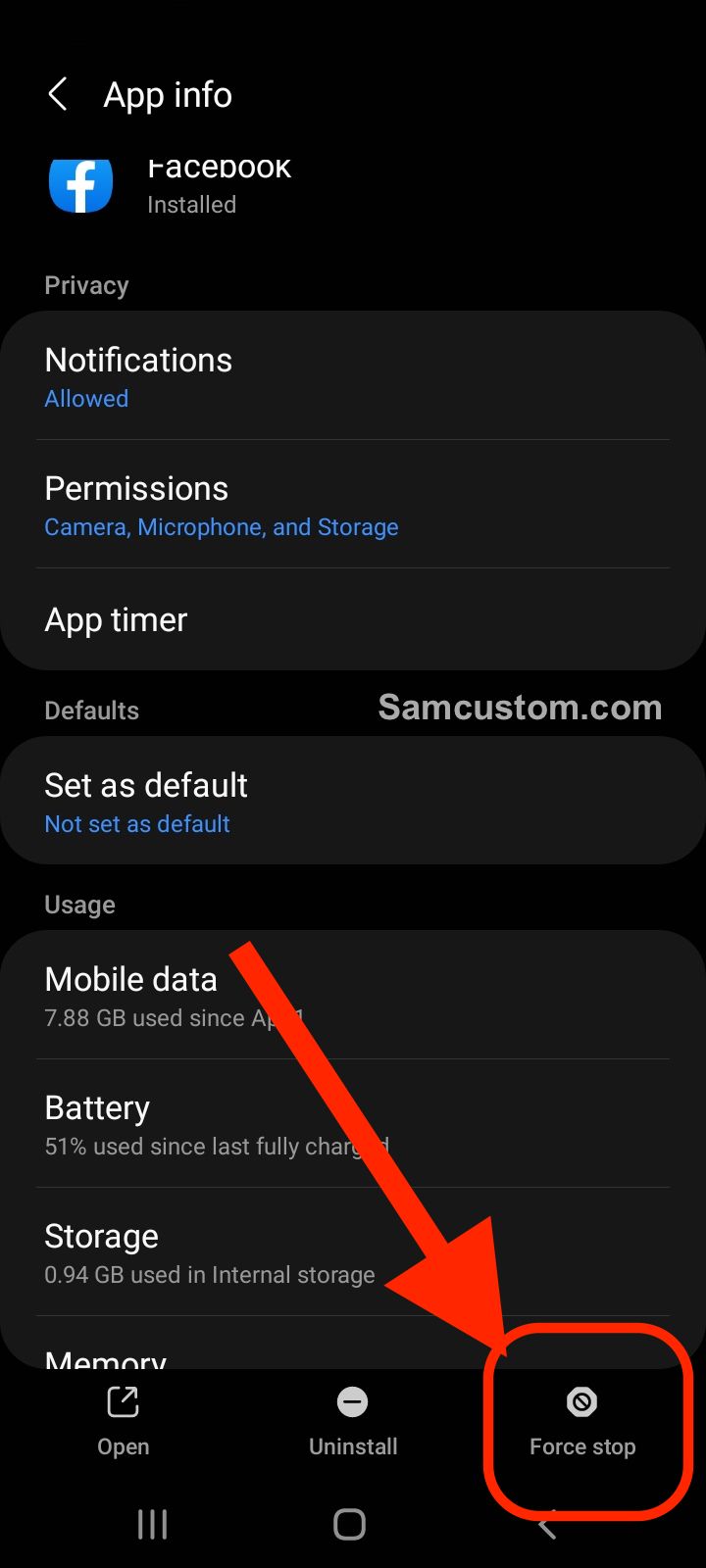This screenshot has height=1568, width=706.
Task: View Battery usage details
Action: (x=353, y=1123)
